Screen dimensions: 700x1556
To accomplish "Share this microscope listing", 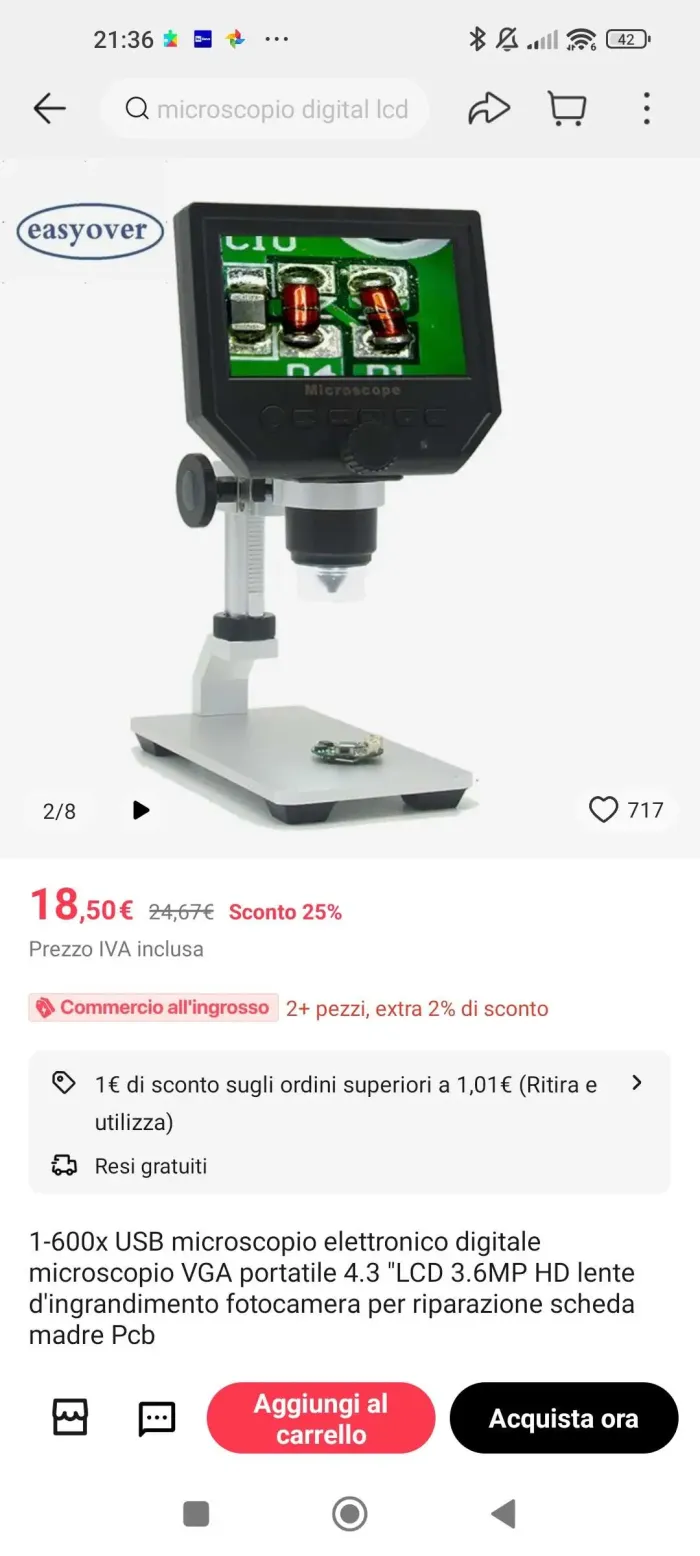I will point(488,109).
